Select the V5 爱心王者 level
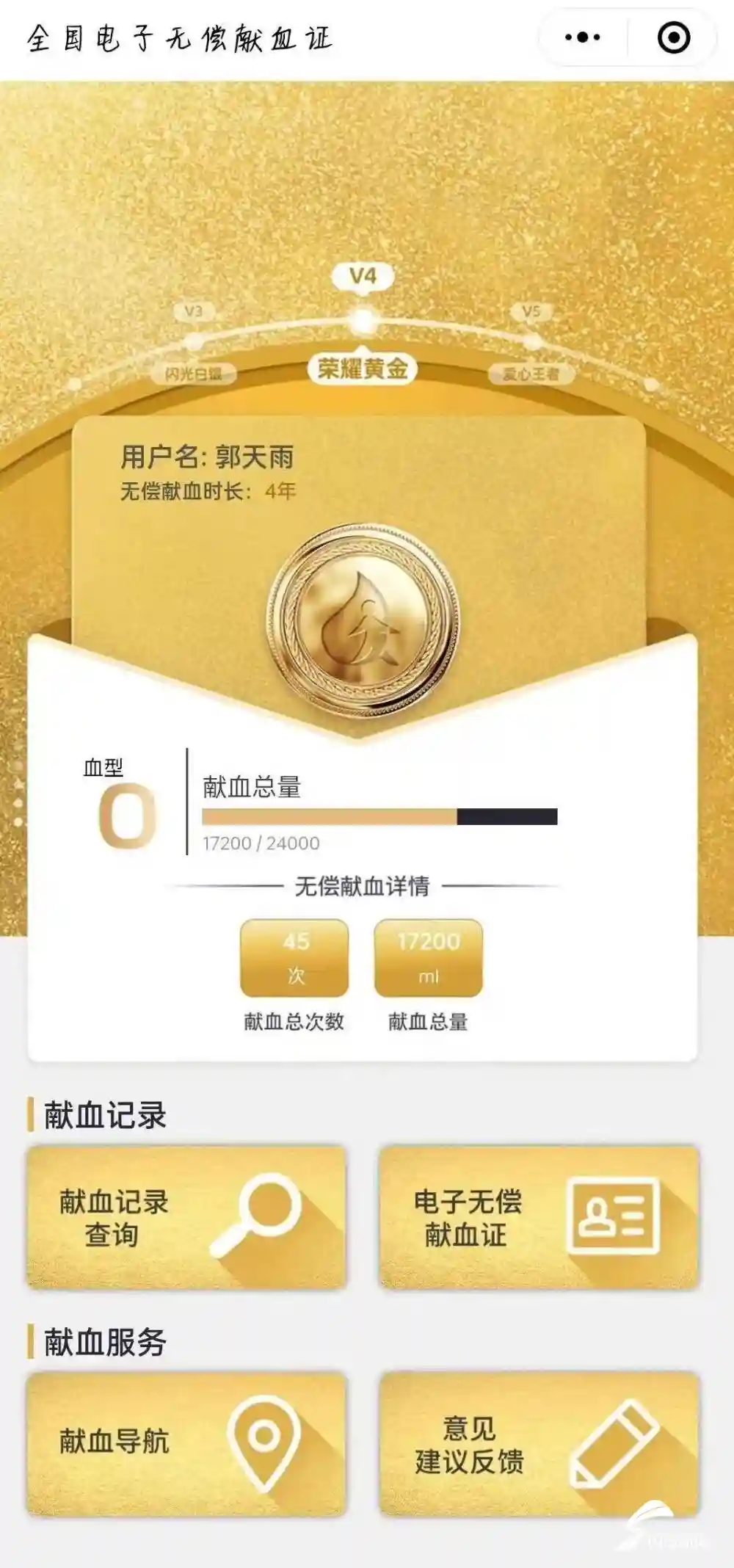Image resolution: width=734 pixels, height=1568 pixels. point(531,343)
